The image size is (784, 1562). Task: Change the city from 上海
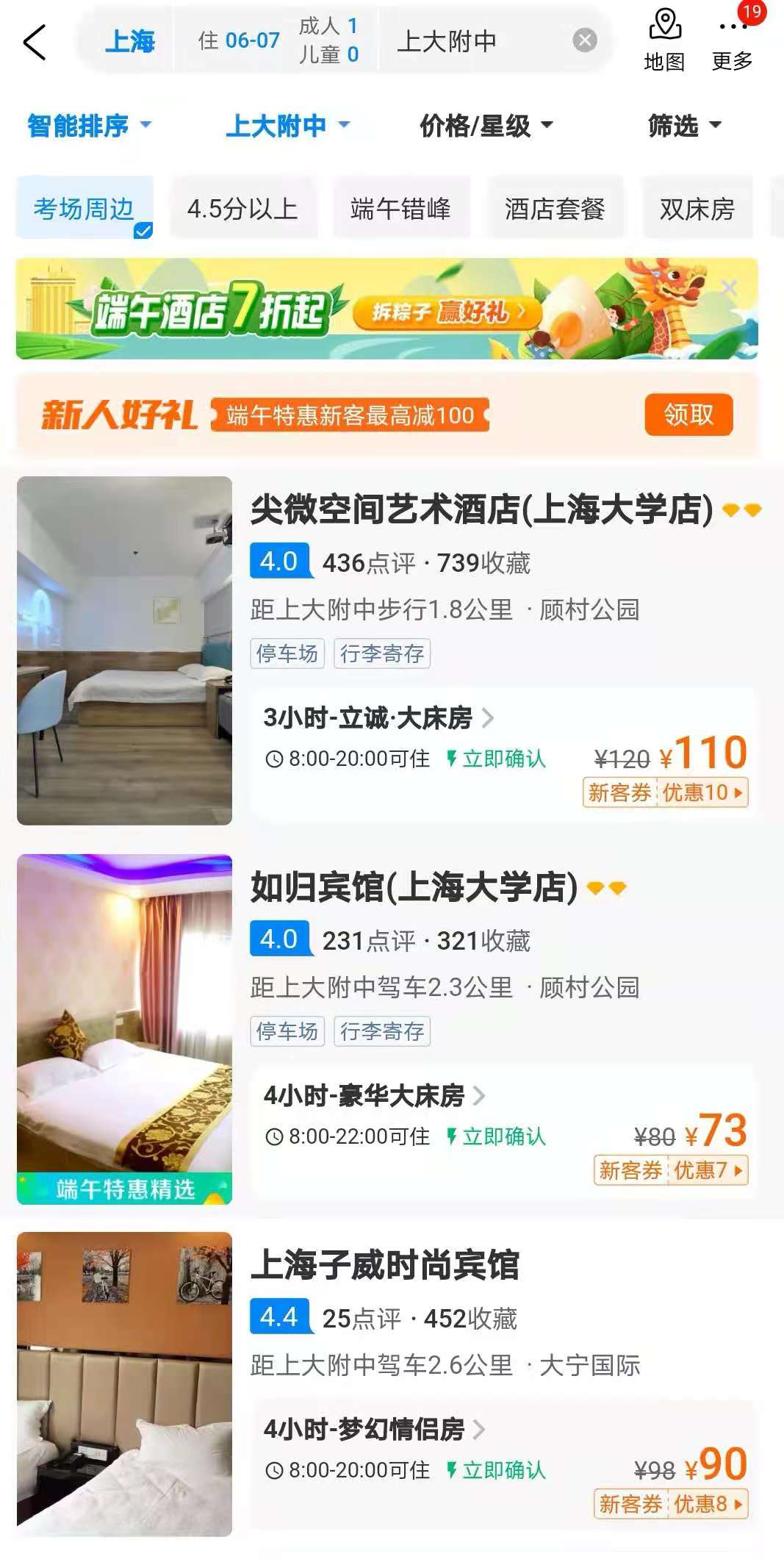click(129, 42)
